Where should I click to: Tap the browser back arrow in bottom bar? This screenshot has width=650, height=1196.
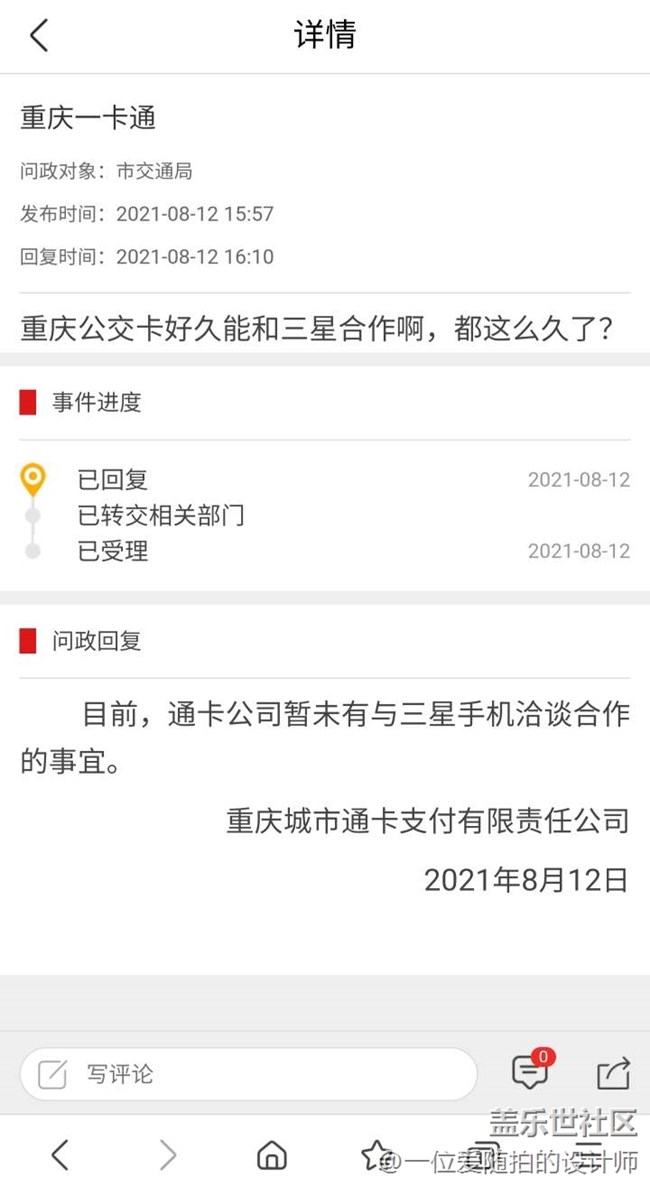[60, 1155]
